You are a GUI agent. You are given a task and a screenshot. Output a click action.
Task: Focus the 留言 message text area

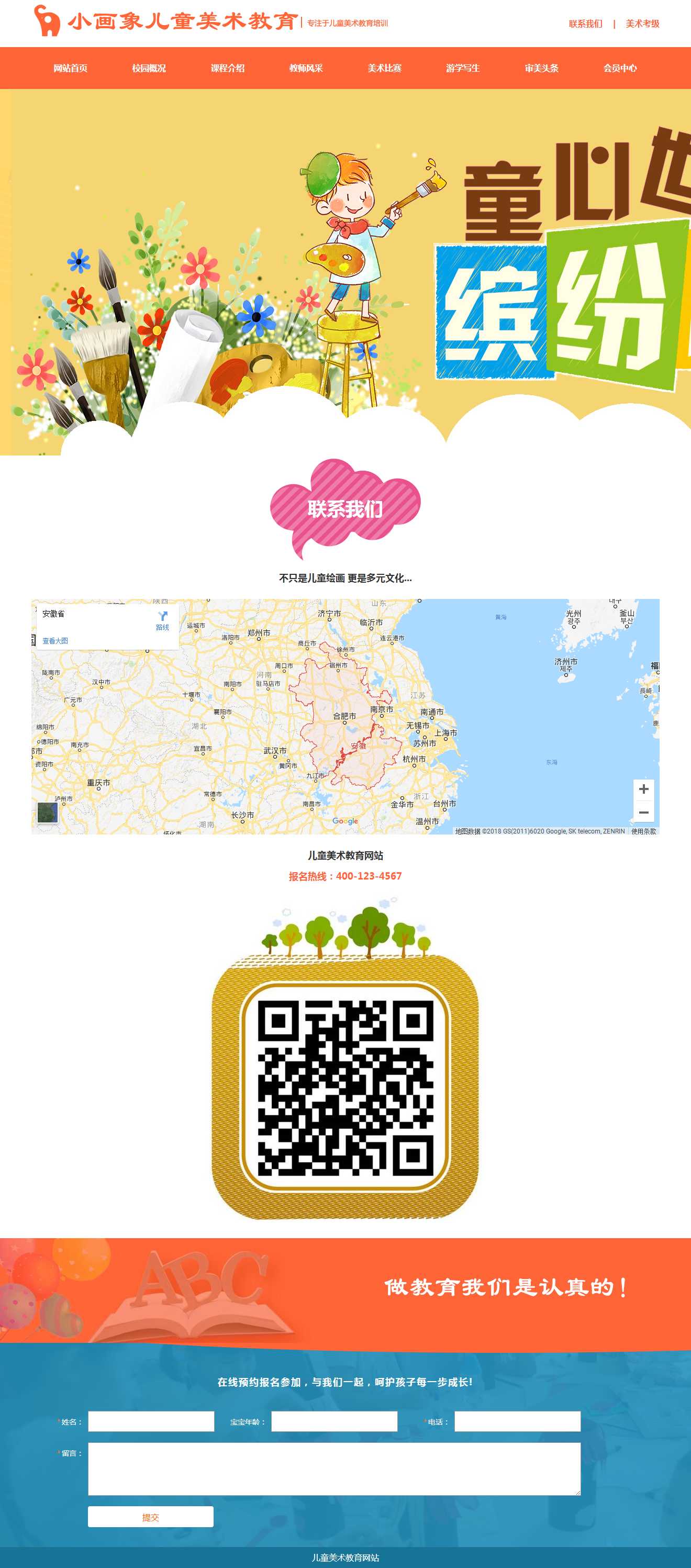tap(334, 1468)
